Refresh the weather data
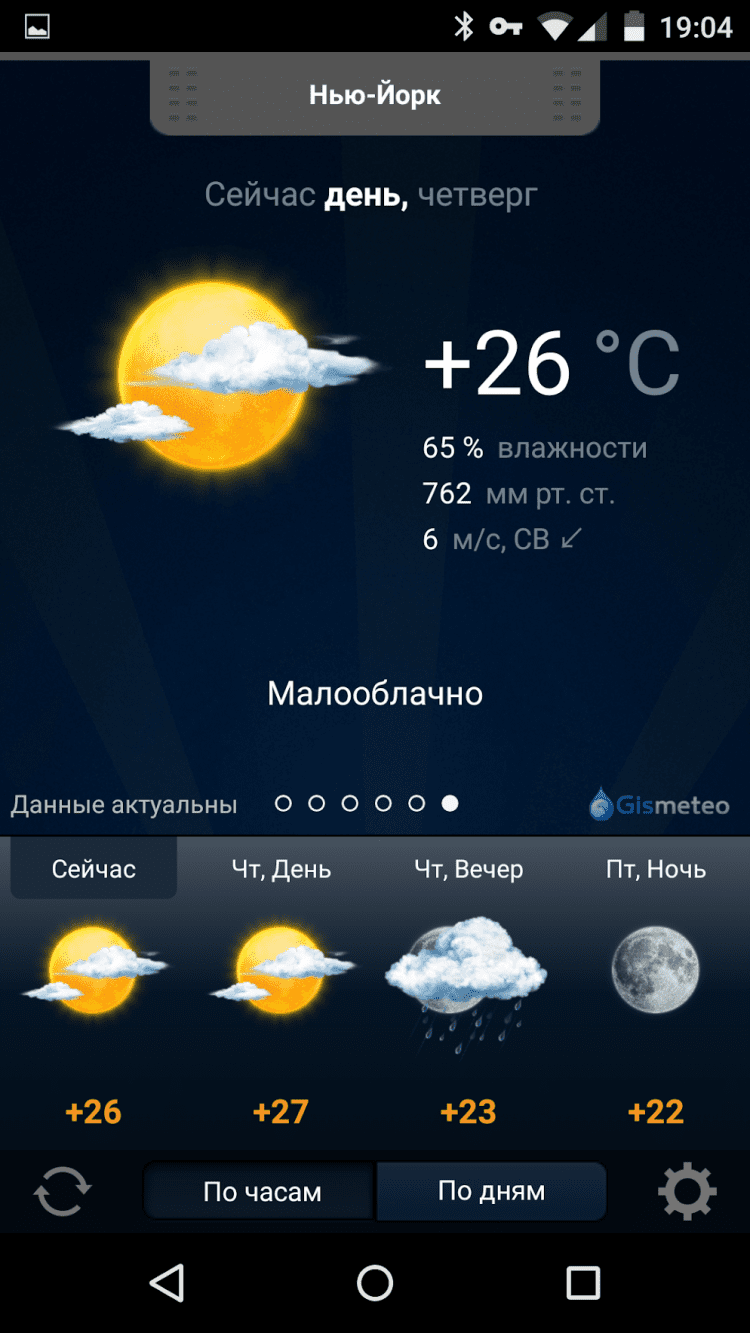750x1333 pixels. point(62,1192)
